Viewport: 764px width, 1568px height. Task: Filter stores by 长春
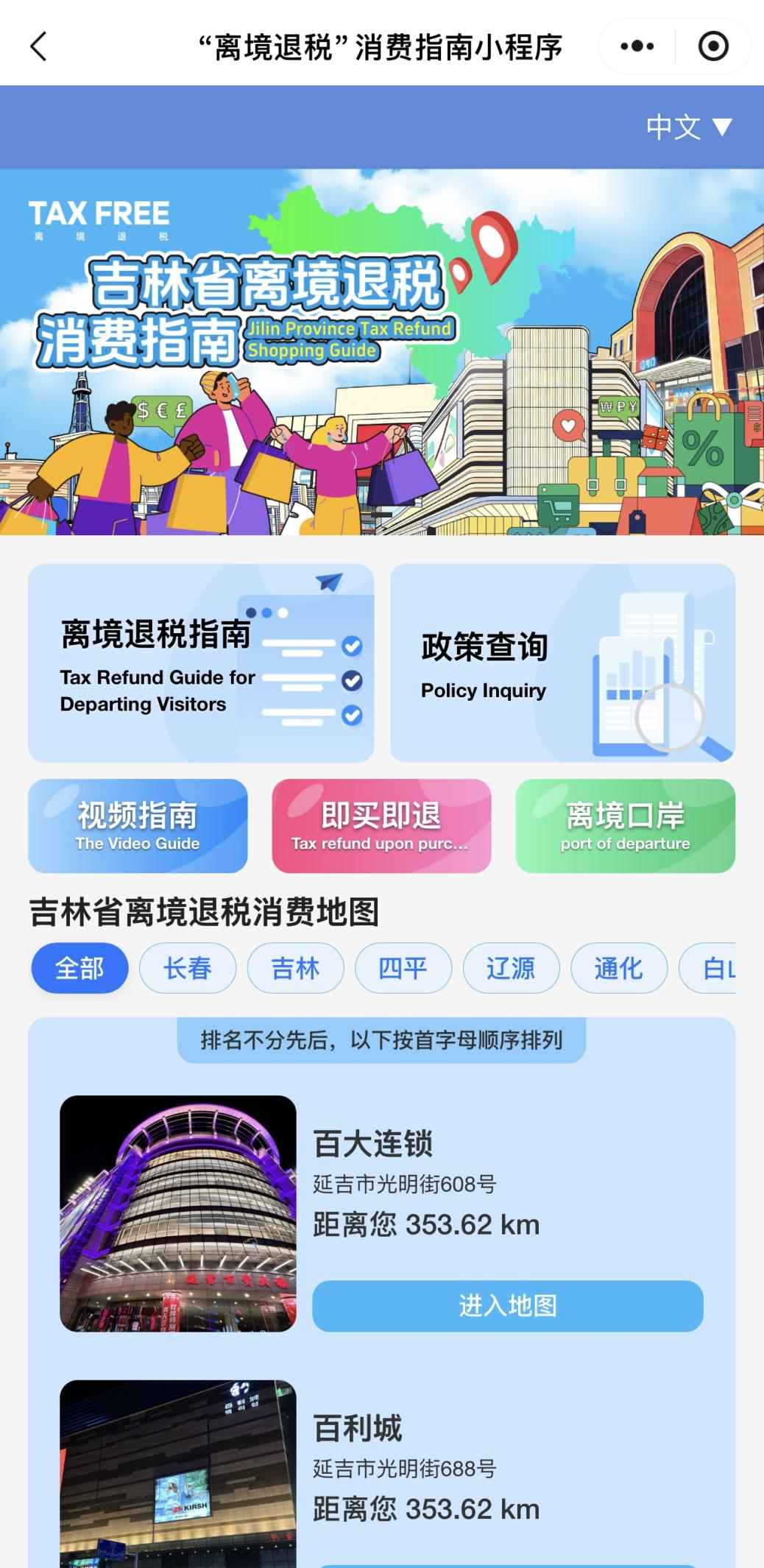point(188,968)
